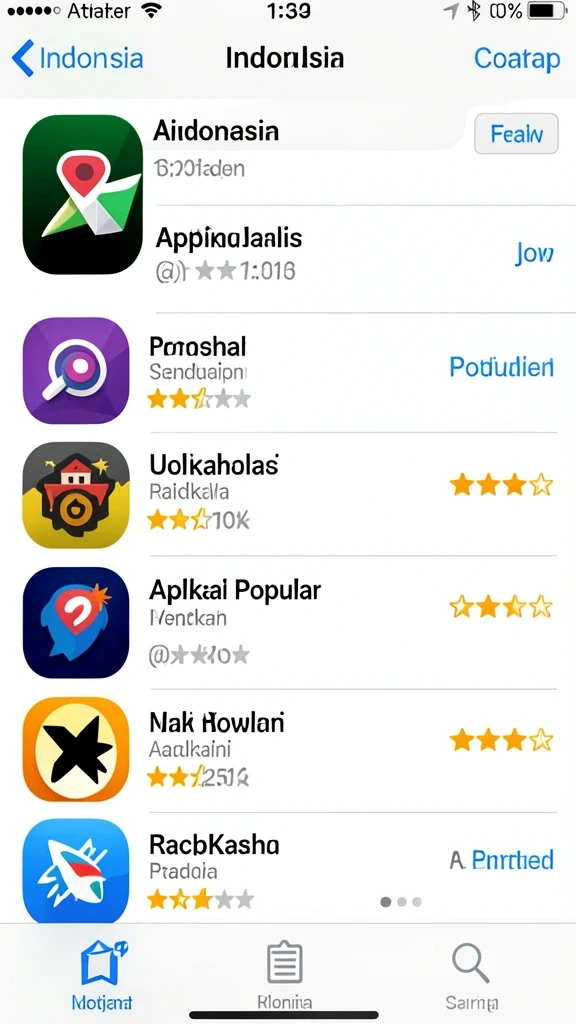Screen dimensions: 576x1024
Task: Open the Uolkaholas app row
Action: click(x=288, y=494)
